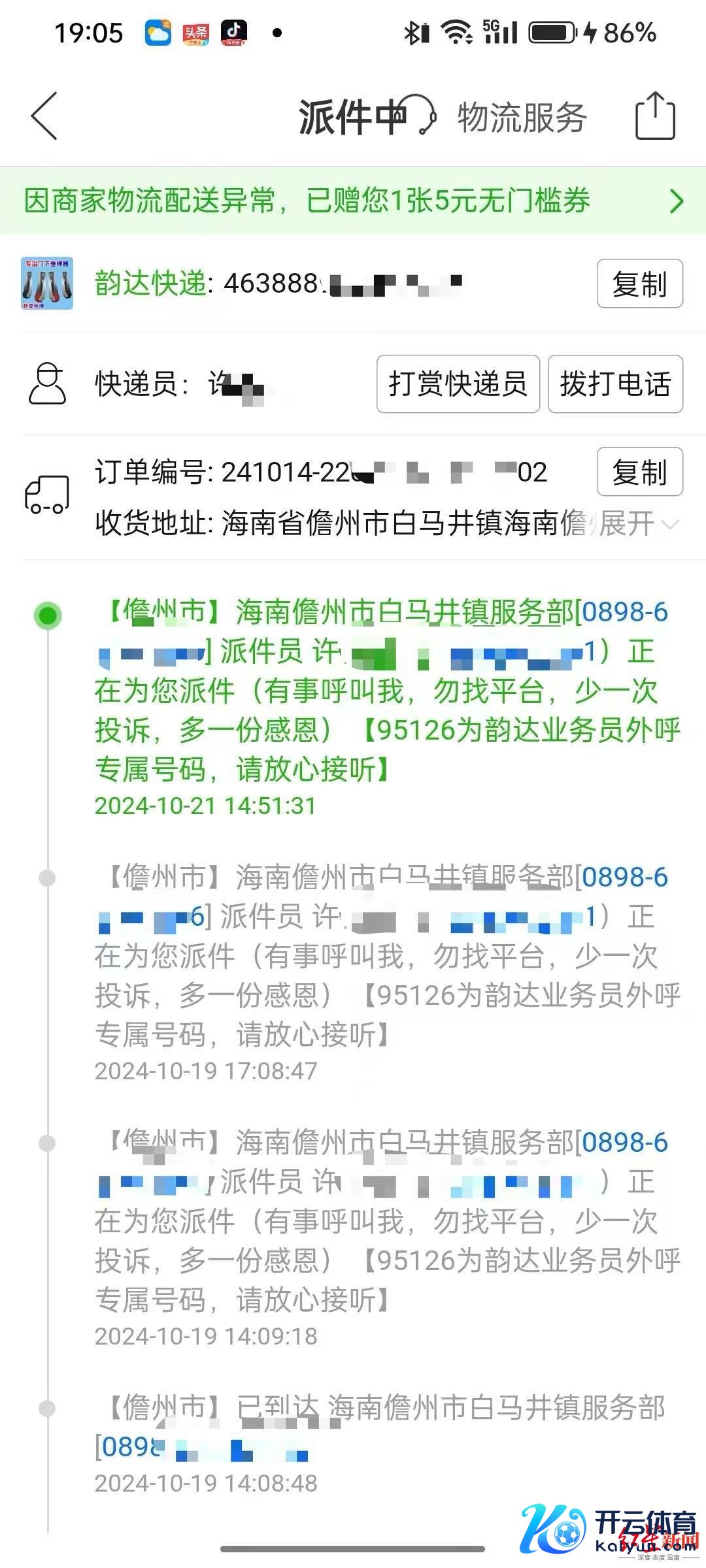Copy the 订单编号 order number
Viewport: 706px width, 1568px height.
point(639,472)
